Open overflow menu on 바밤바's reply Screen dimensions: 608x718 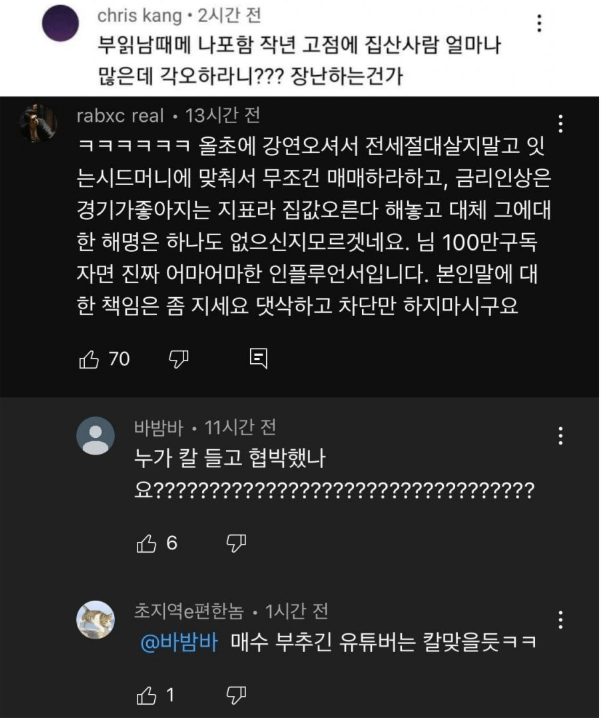tap(560, 436)
